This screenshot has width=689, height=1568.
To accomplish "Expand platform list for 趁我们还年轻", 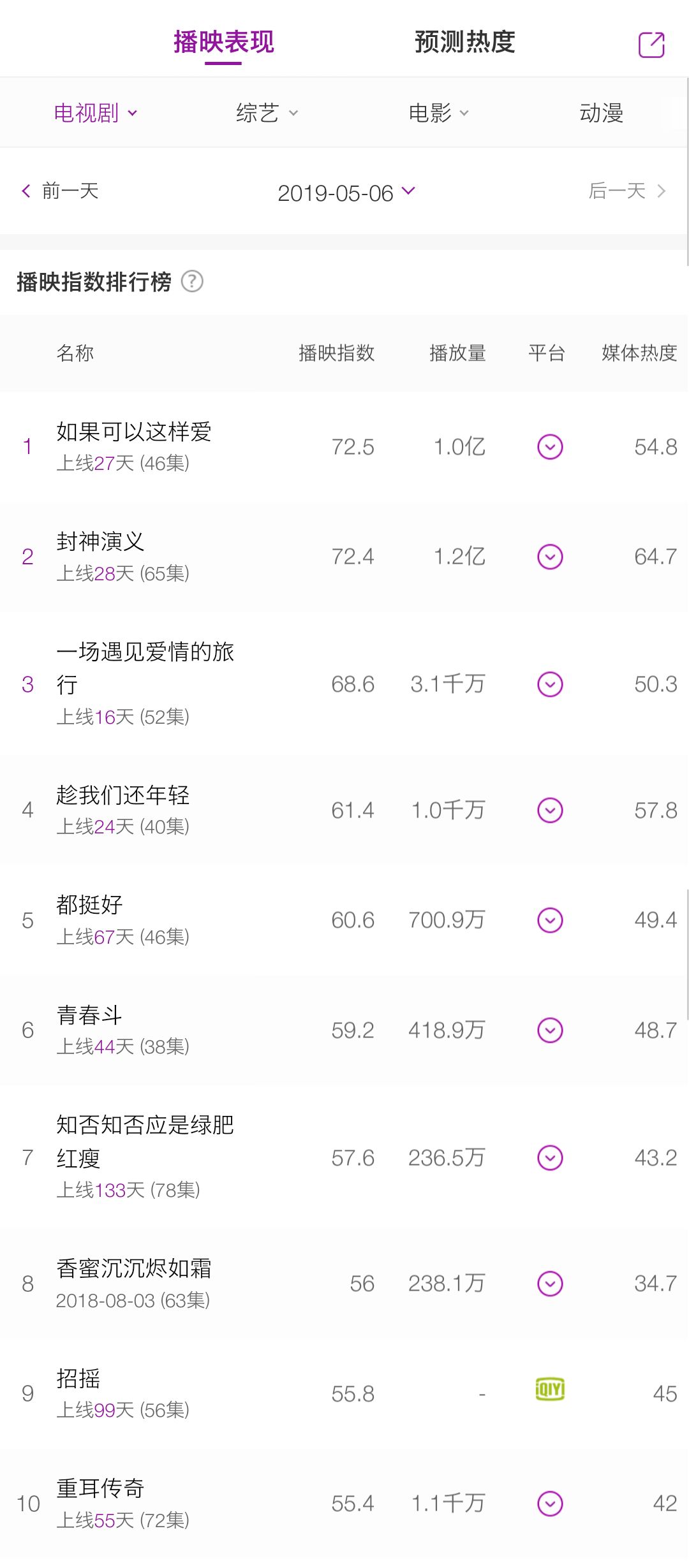I will (x=550, y=810).
